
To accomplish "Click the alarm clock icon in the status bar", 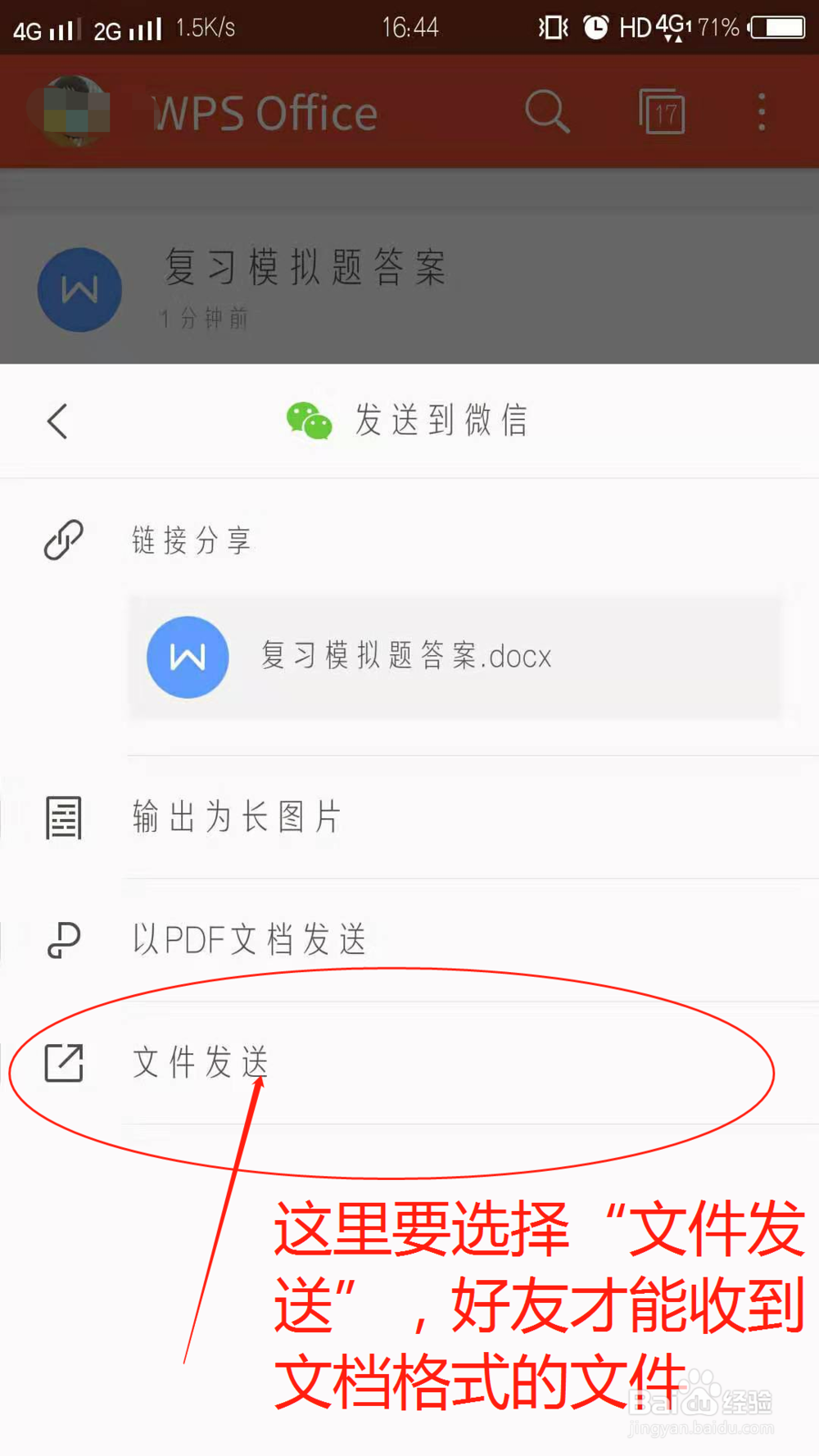I will coord(596,27).
